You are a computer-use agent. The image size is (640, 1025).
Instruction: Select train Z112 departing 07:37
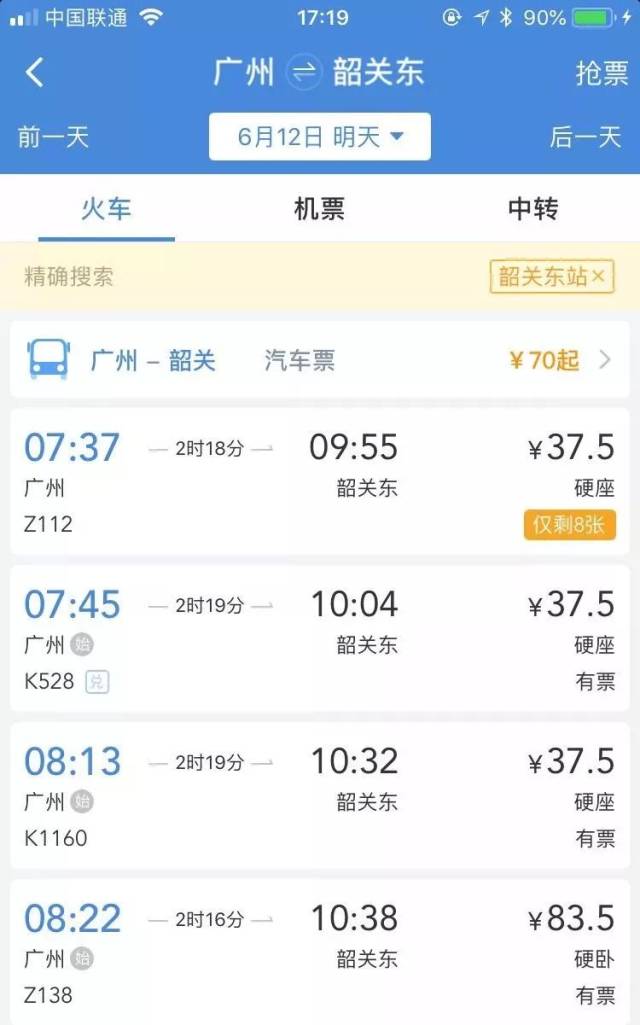(x=319, y=482)
